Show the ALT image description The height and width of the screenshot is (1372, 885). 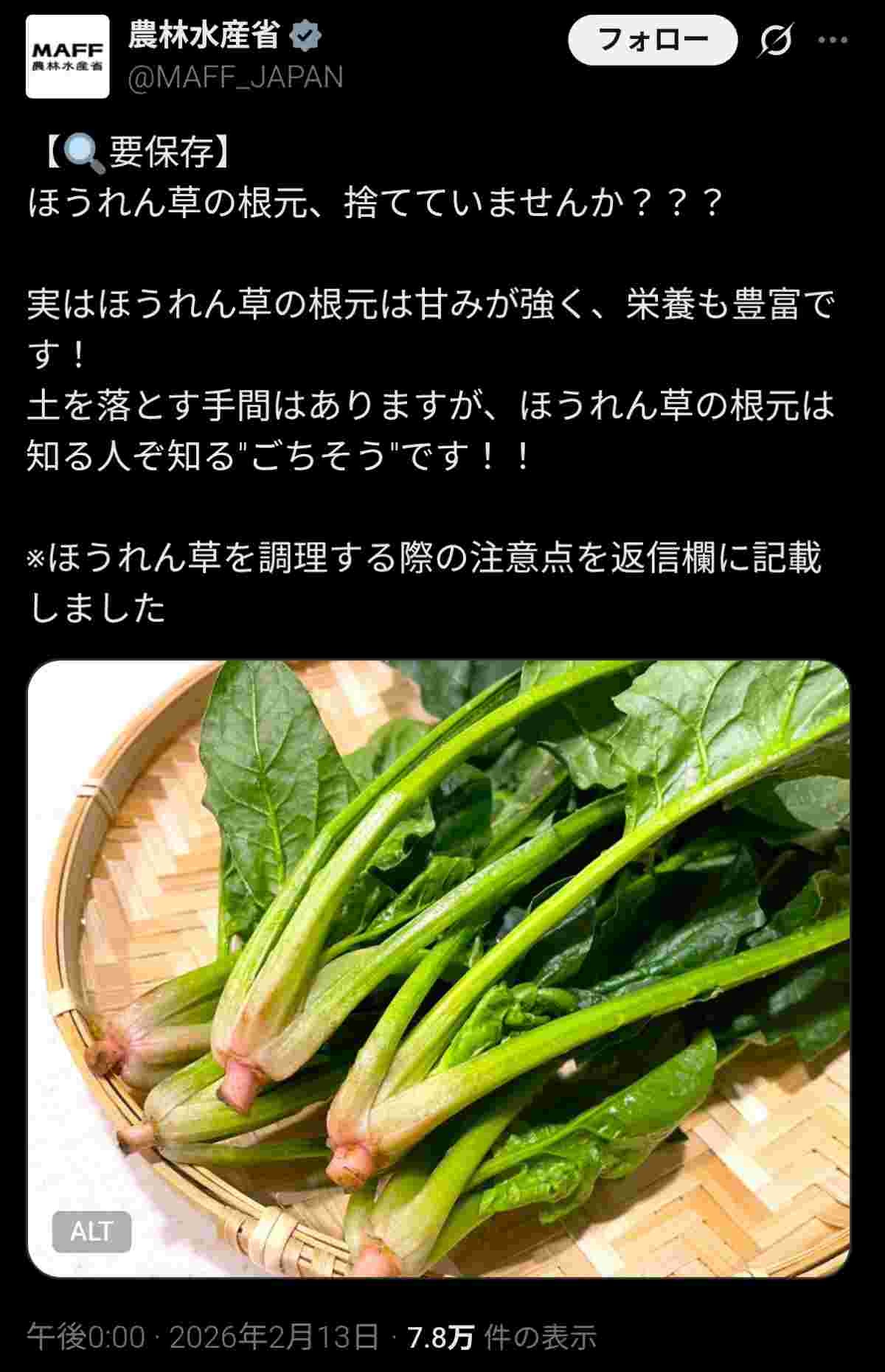91,1231
